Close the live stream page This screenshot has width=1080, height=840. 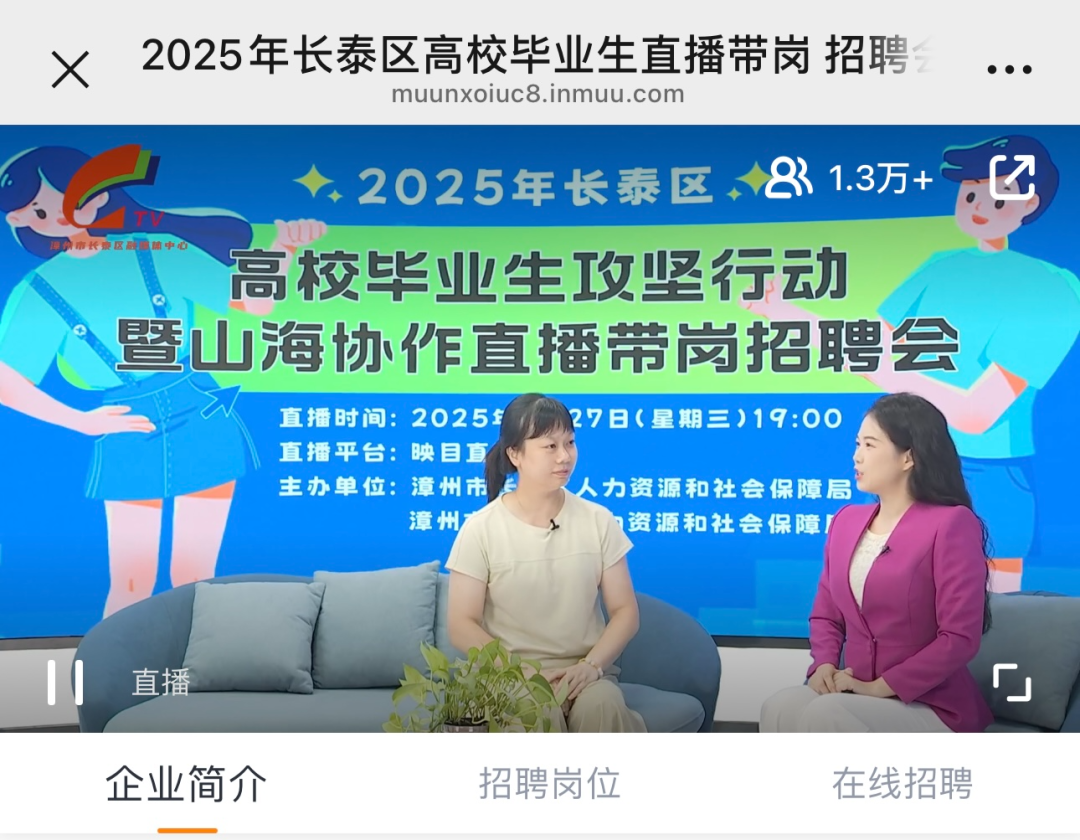click(70, 70)
